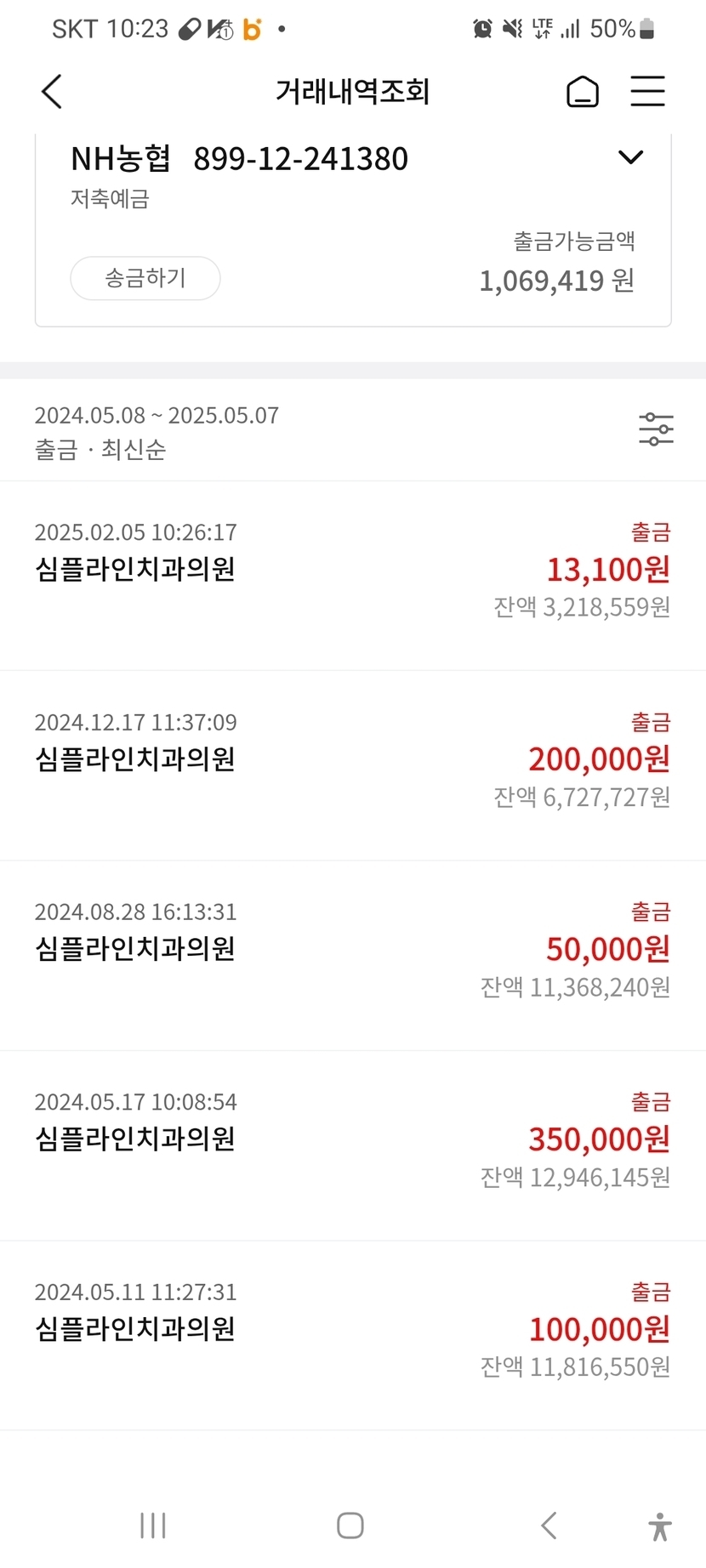The height and width of the screenshot is (1568, 706).
Task: Open the transaction filter settings icon
Action: (x=656, y=429)
